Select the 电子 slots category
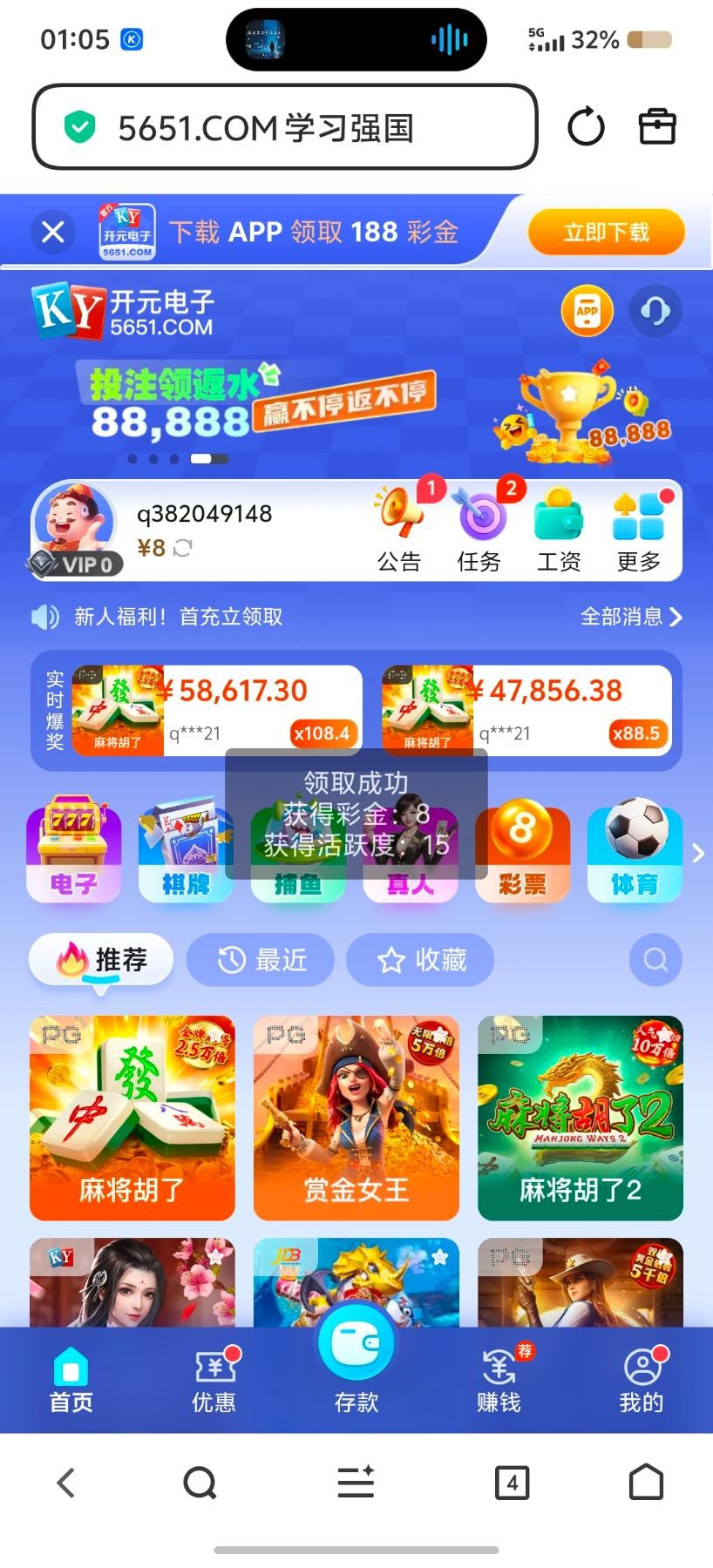The width and height of the screenshot is (713, 1568). point(73,851)
